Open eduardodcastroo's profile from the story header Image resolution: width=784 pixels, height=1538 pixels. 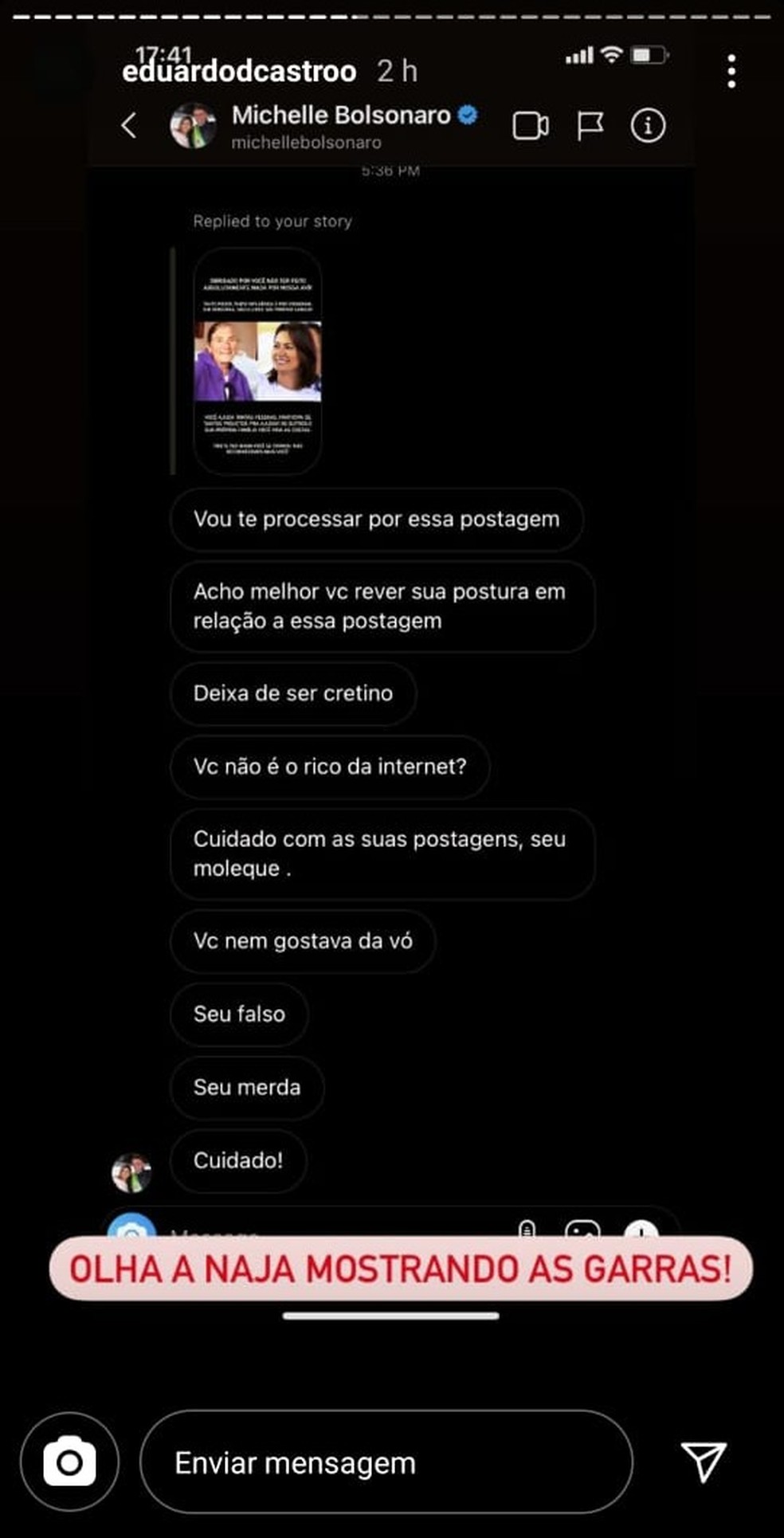239,72
